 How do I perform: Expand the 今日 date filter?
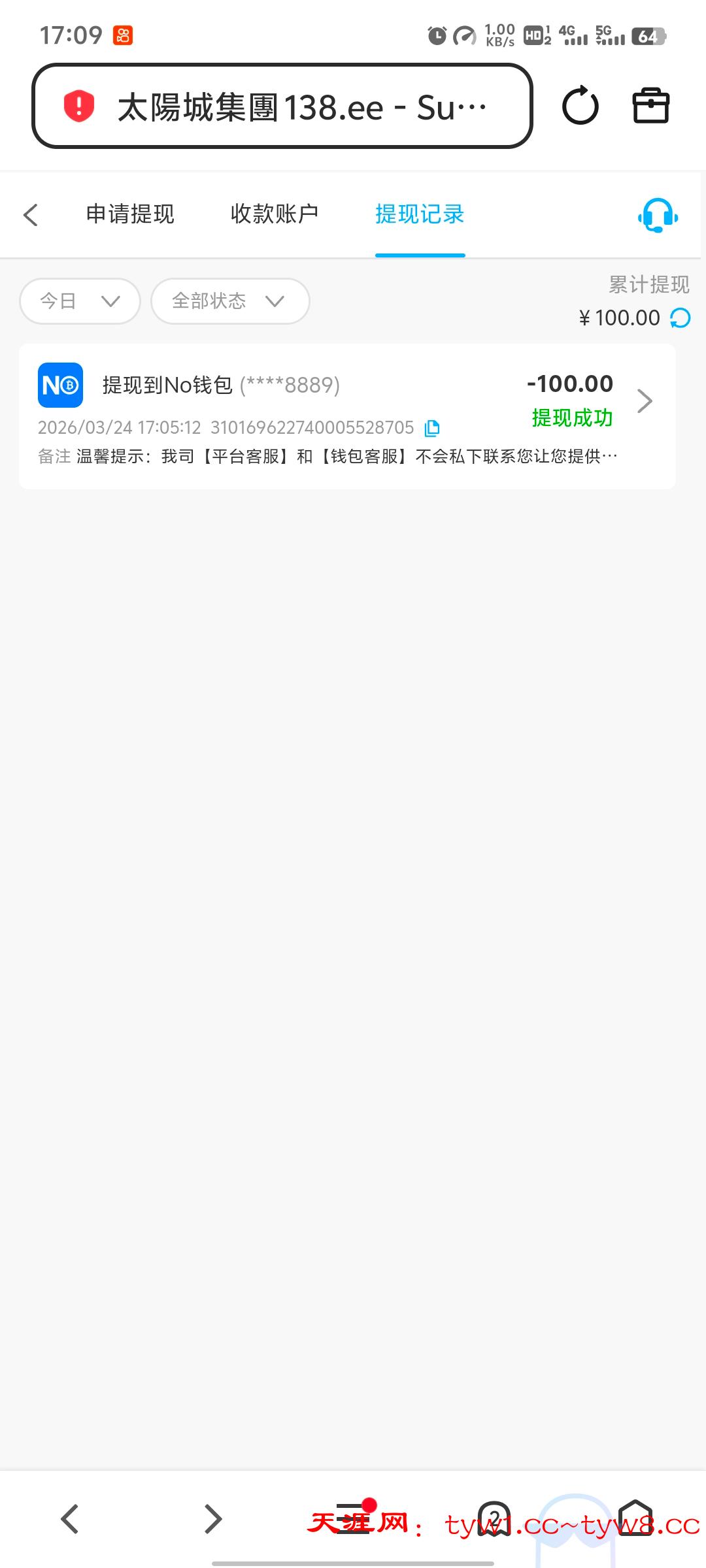click(80, 301)
